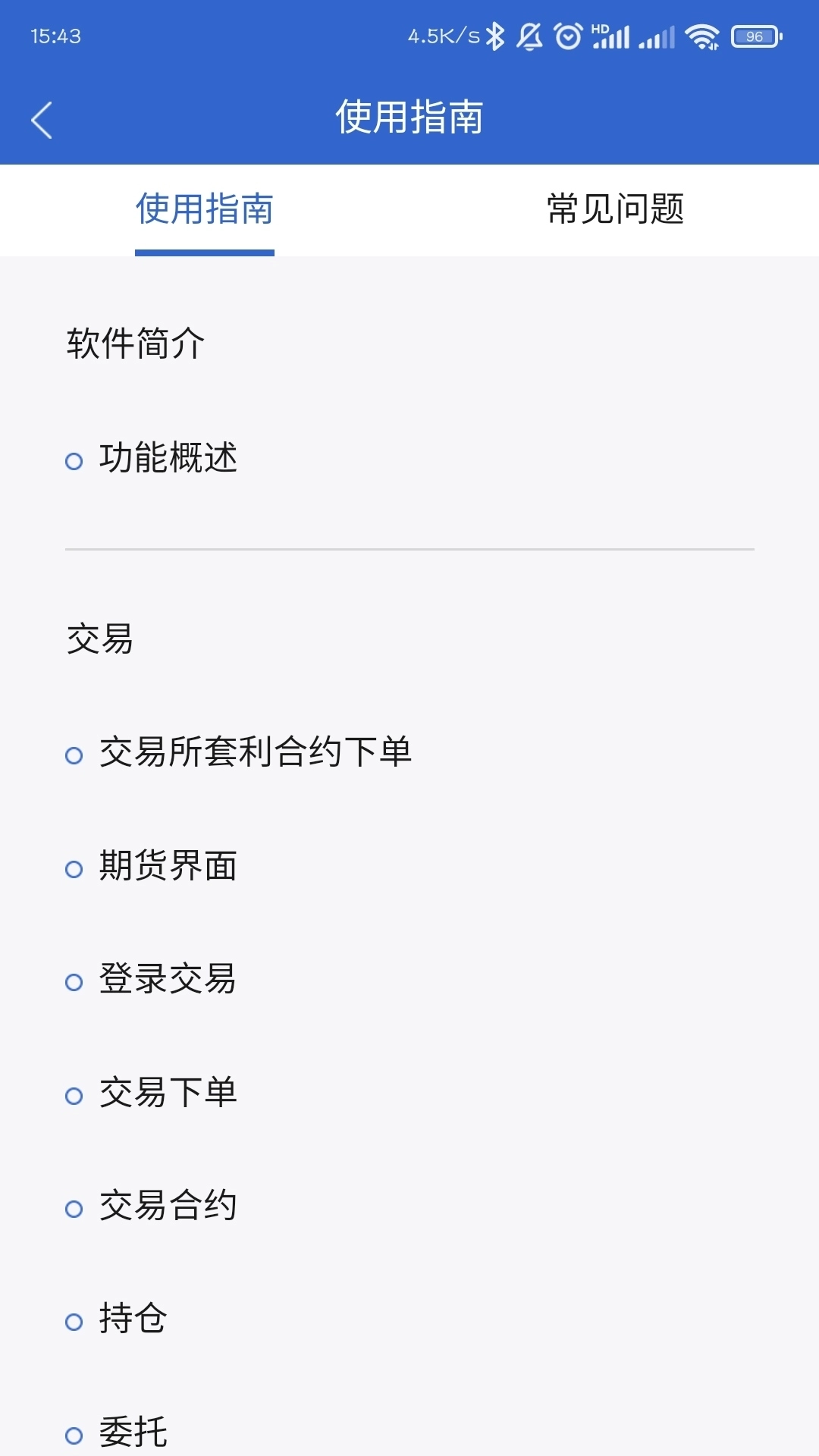Tap the back arrow in the header
Viewport: 819px width, 1456px height.
pos(42,119)
